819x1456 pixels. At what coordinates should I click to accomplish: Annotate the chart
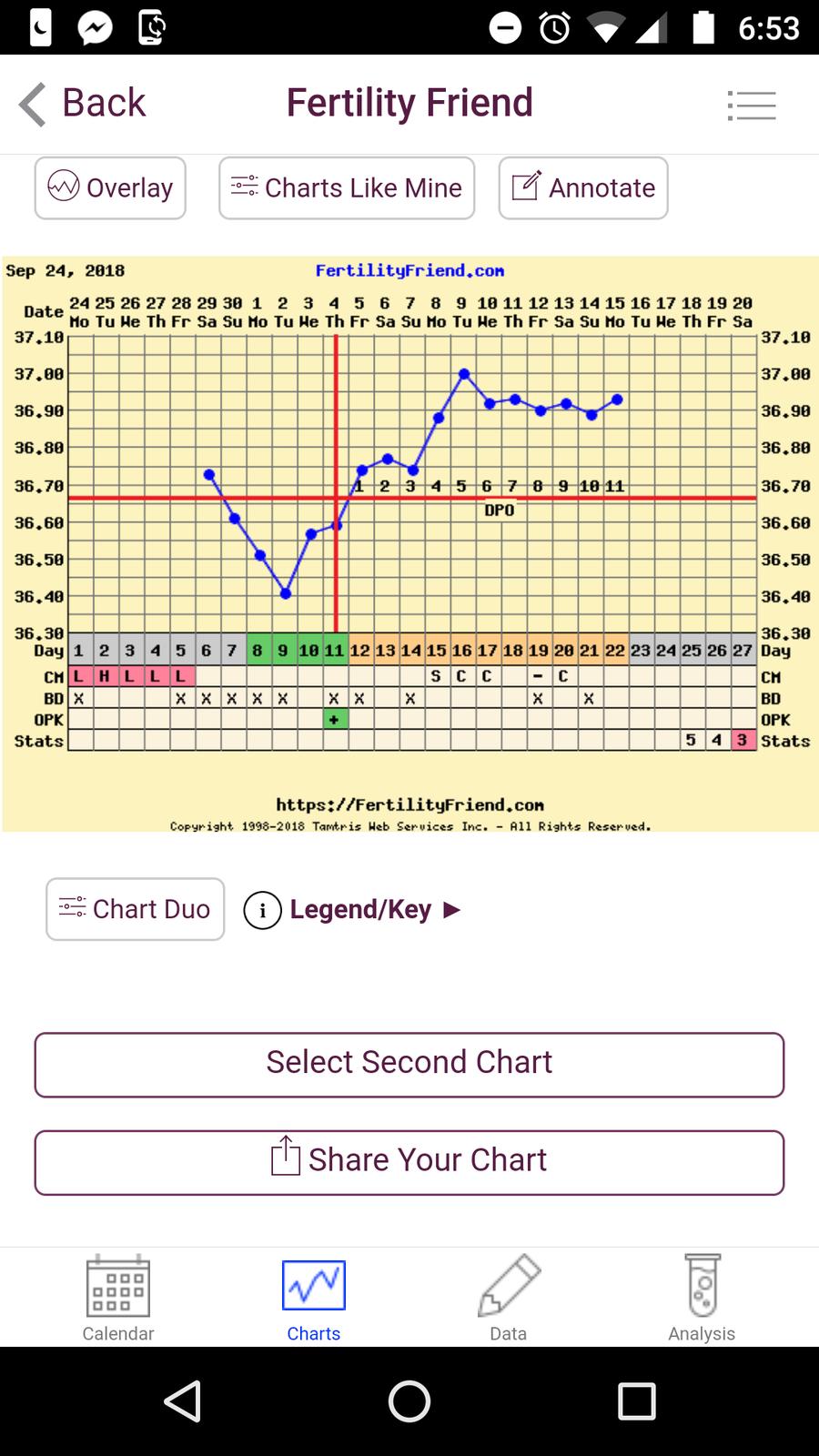tap(583, 188)
